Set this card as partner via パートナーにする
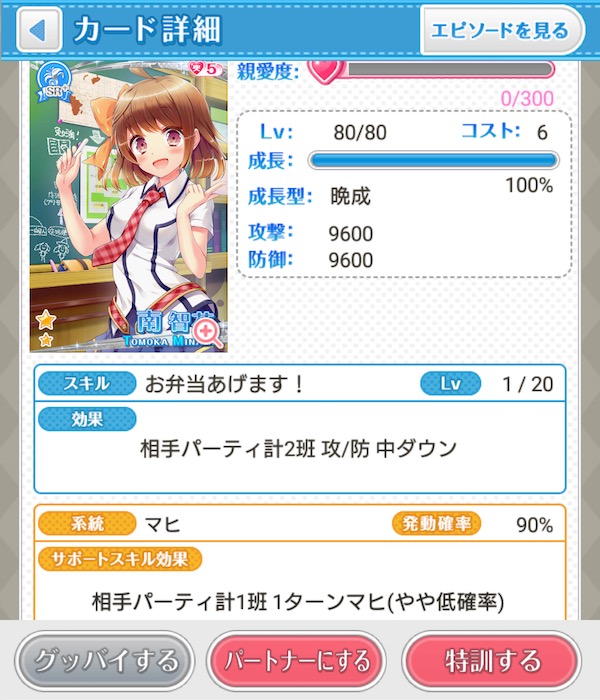This screenshot has width=600, height=700. pos(296,660)
